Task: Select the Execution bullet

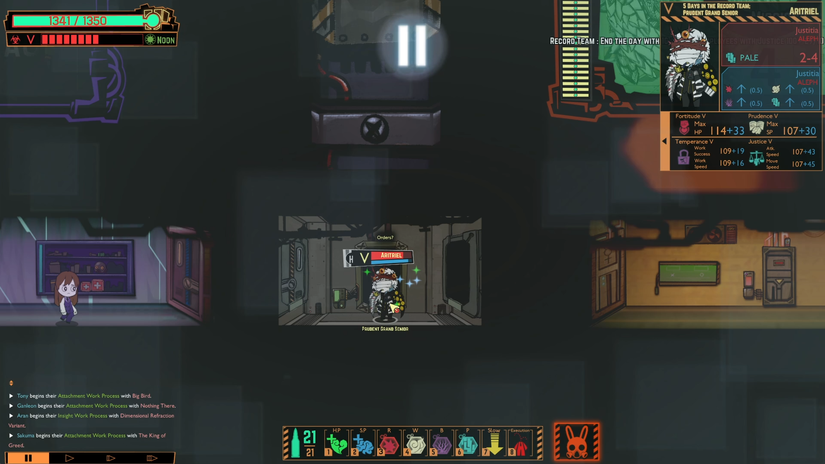Action: (520, 444)
